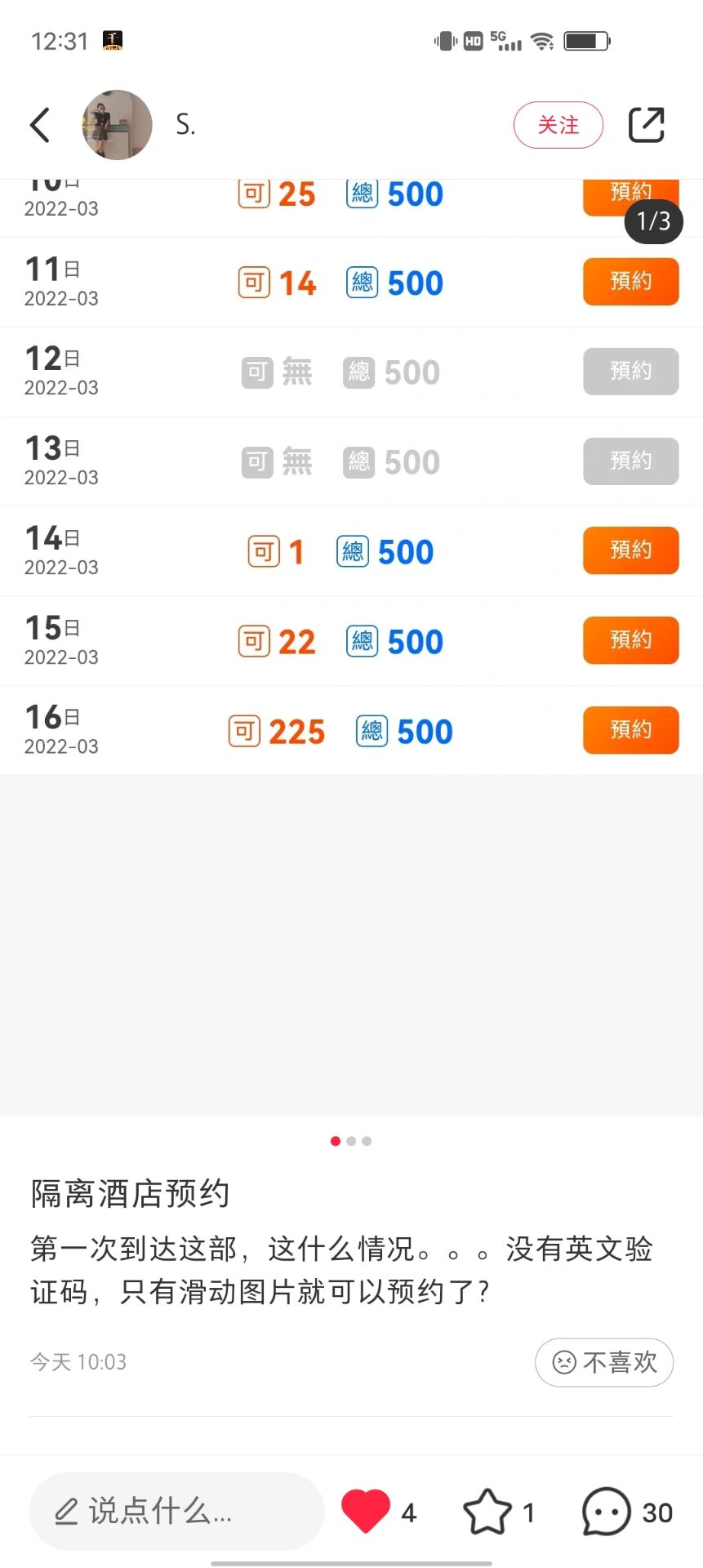Open the 30 comments

click(606, 1512)
